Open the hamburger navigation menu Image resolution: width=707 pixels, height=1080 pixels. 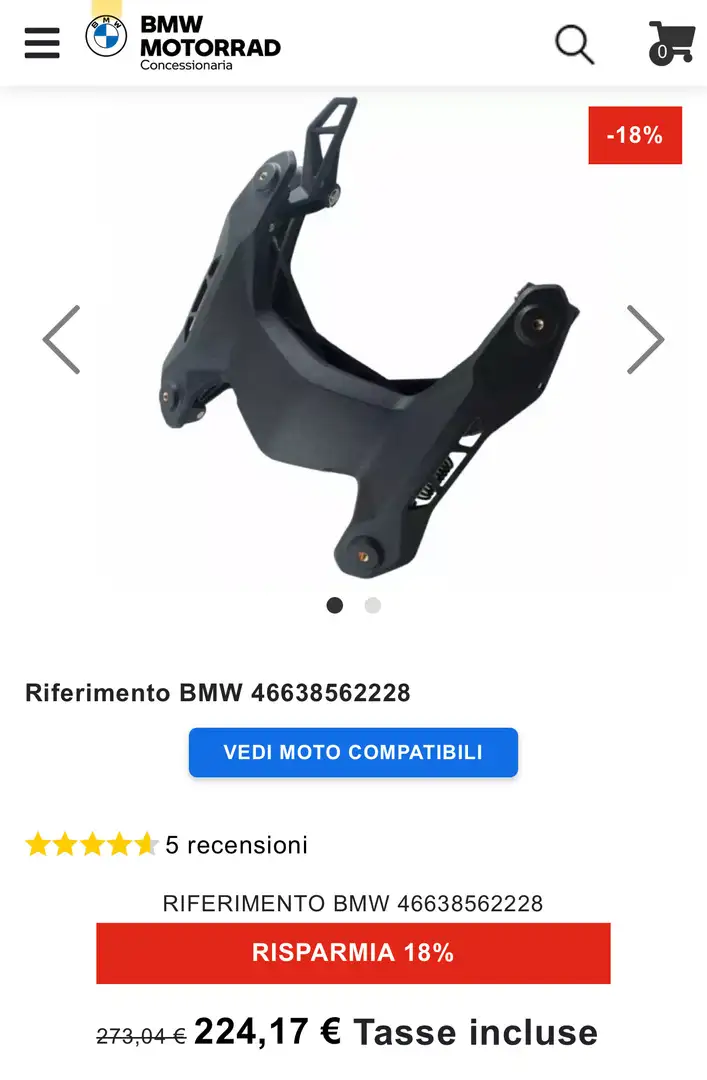coord(42,43)
